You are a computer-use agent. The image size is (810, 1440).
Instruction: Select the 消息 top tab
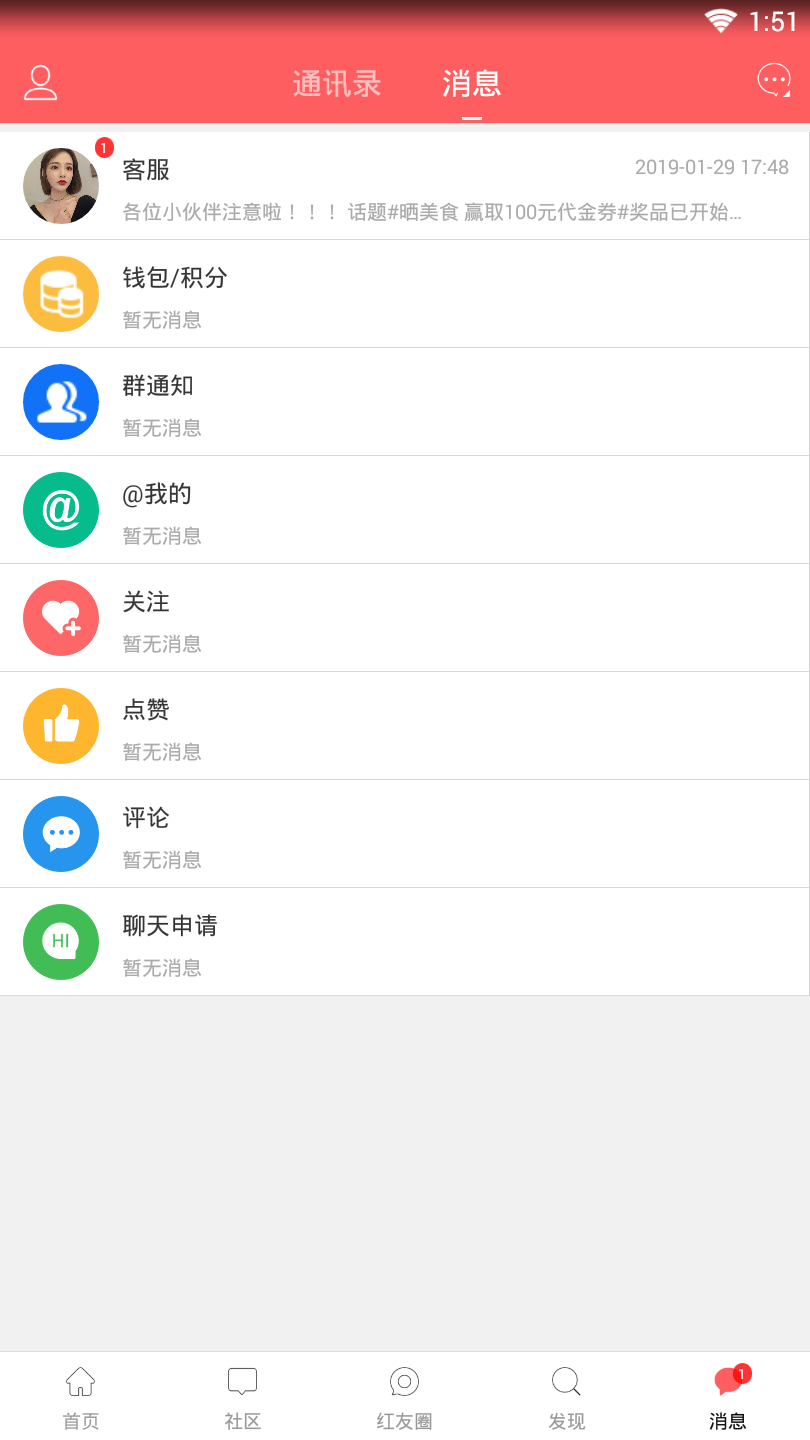tap(471, 84)
